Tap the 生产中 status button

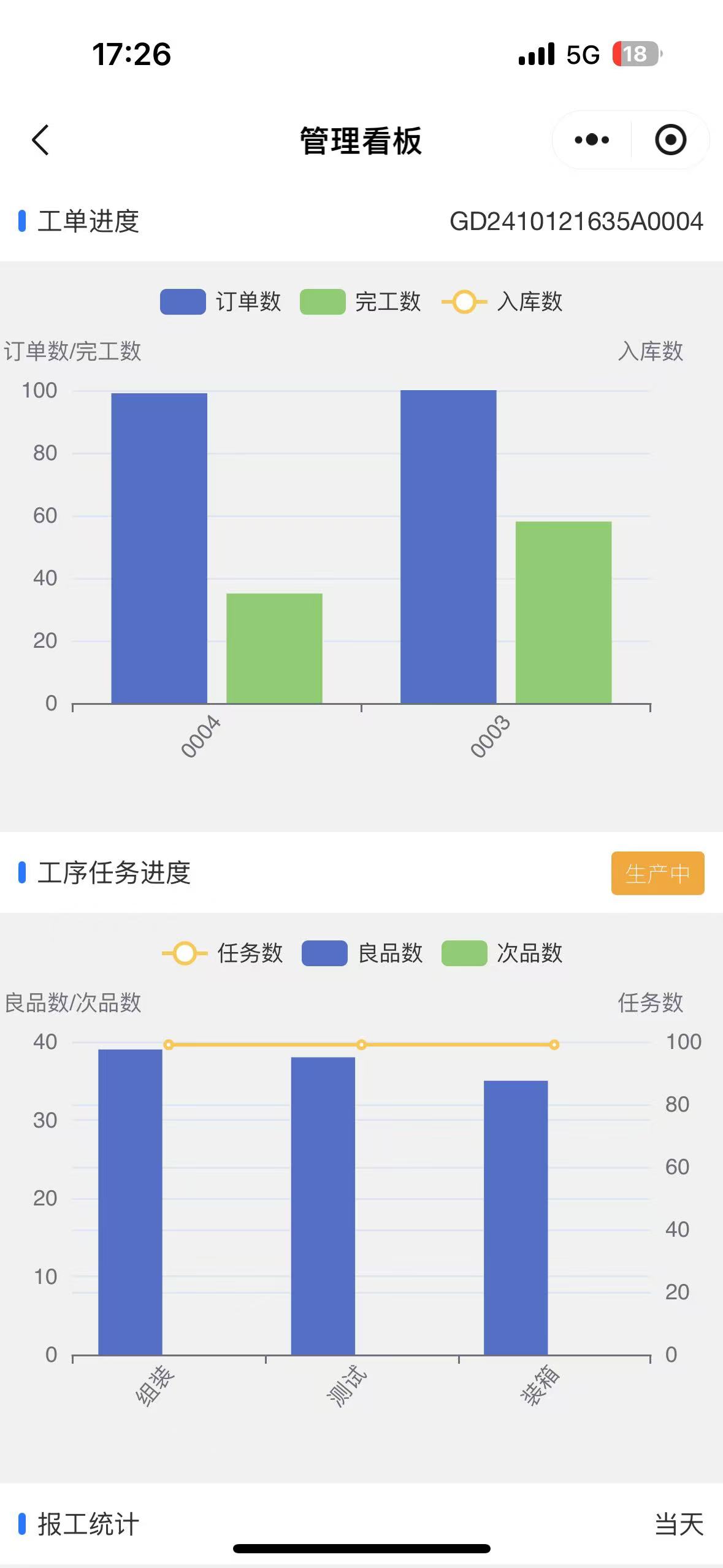click(657, 873)
